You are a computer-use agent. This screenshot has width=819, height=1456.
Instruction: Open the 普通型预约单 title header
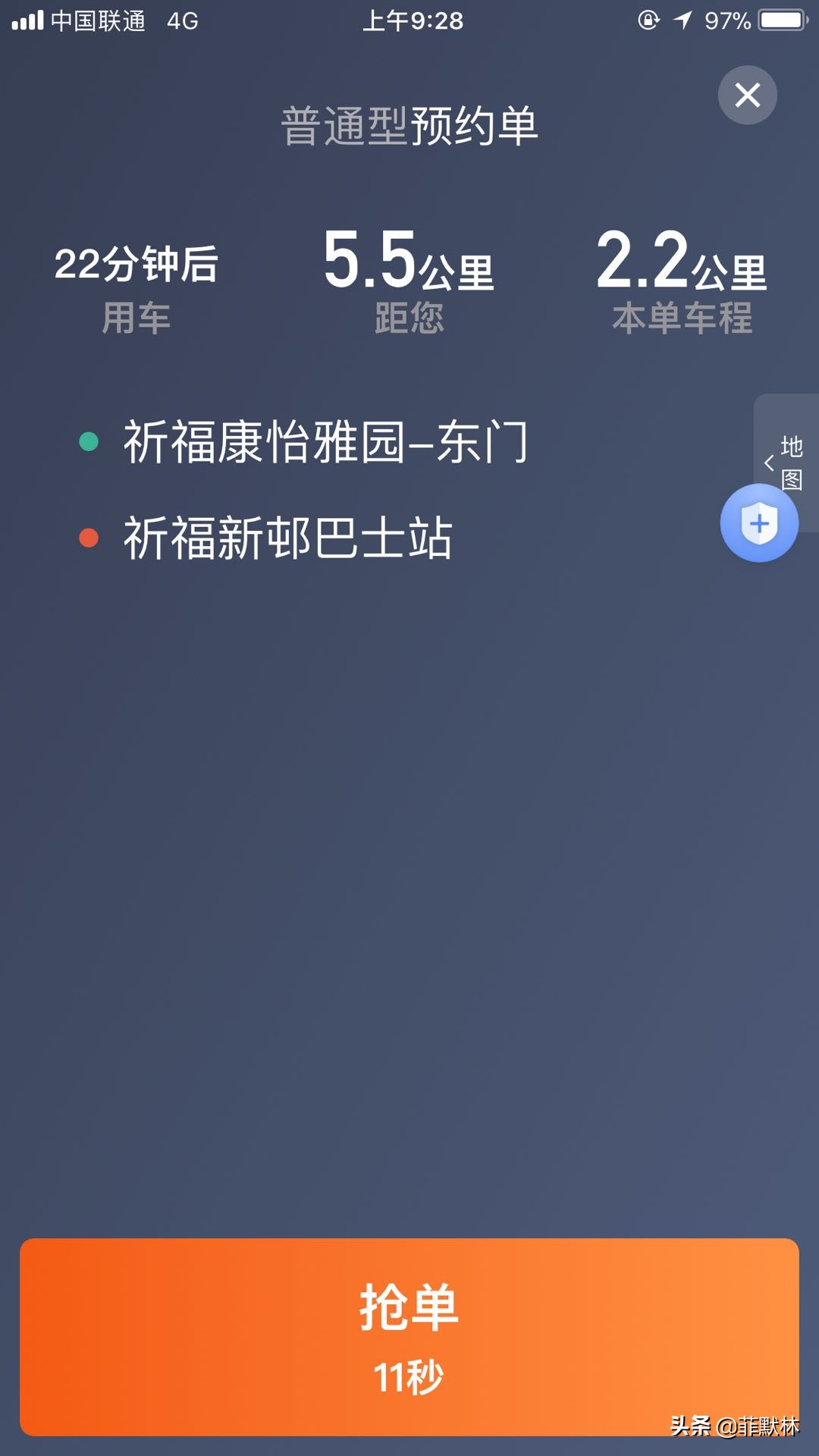coord(409,125)
